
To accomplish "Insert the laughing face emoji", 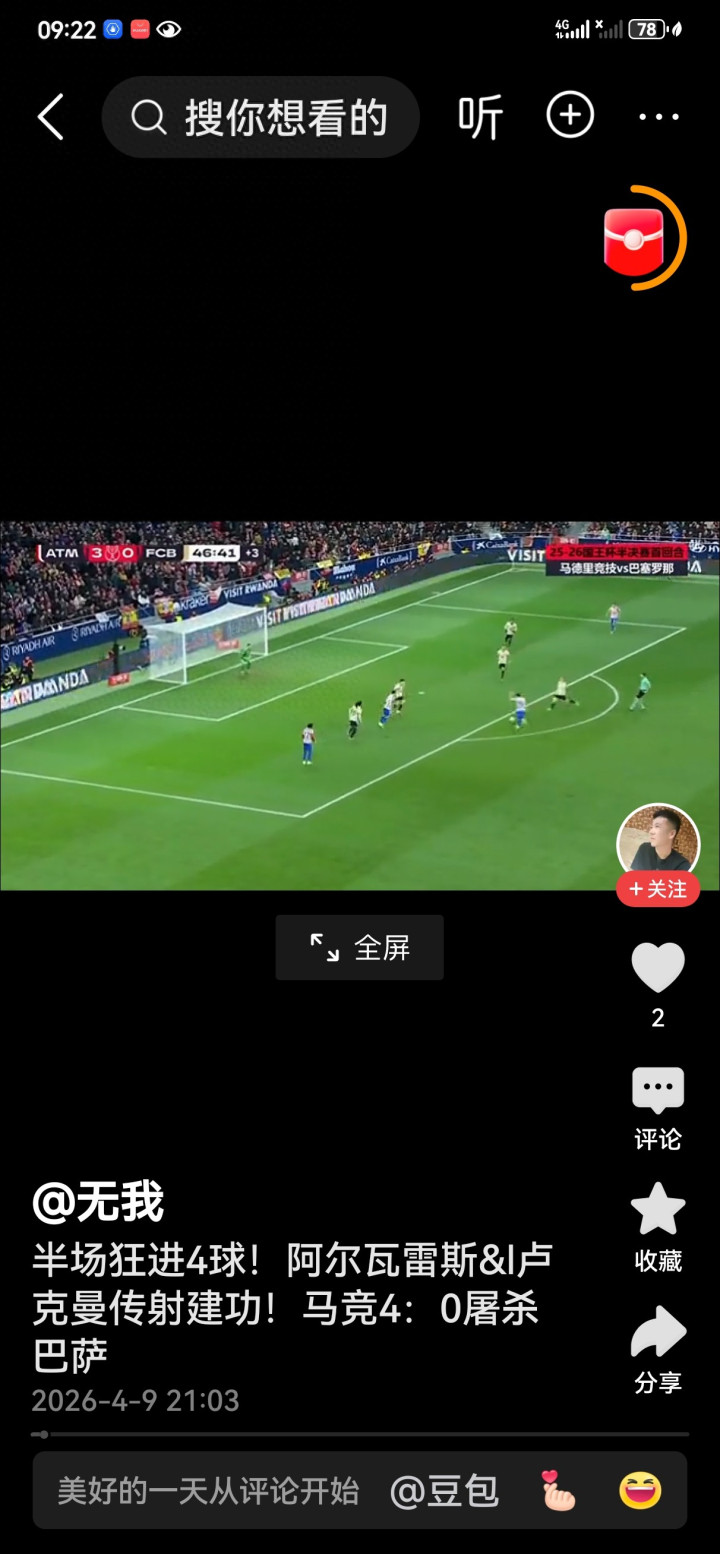I will 640,1491.
